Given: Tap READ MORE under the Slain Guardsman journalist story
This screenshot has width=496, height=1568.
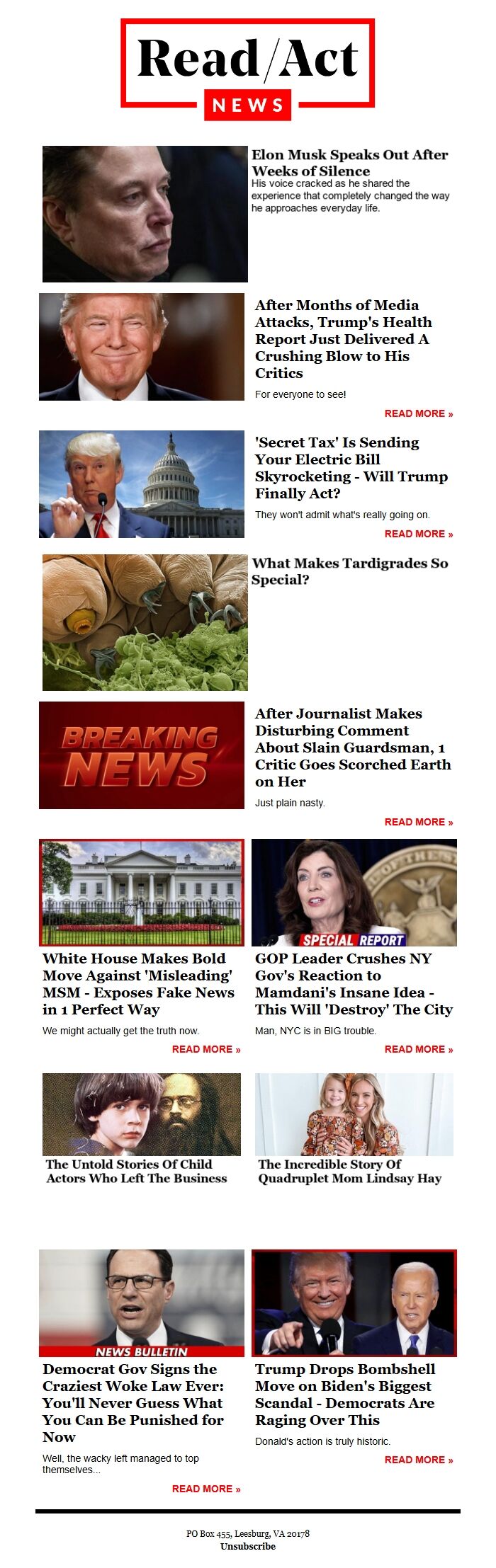Looking at the screenshot, I should point(418,822).
